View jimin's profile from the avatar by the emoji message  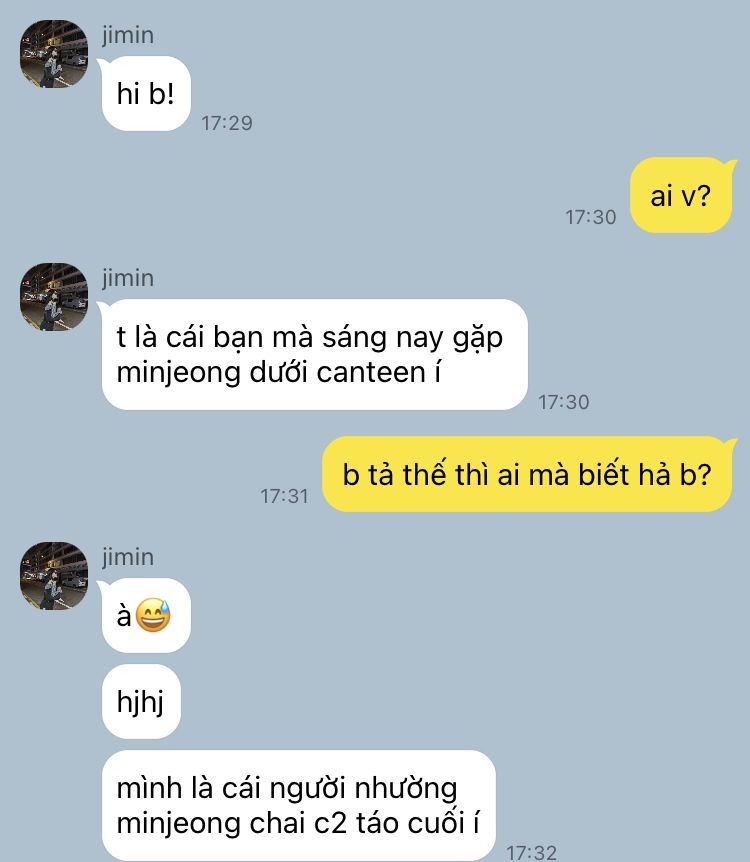coord(54,576)
